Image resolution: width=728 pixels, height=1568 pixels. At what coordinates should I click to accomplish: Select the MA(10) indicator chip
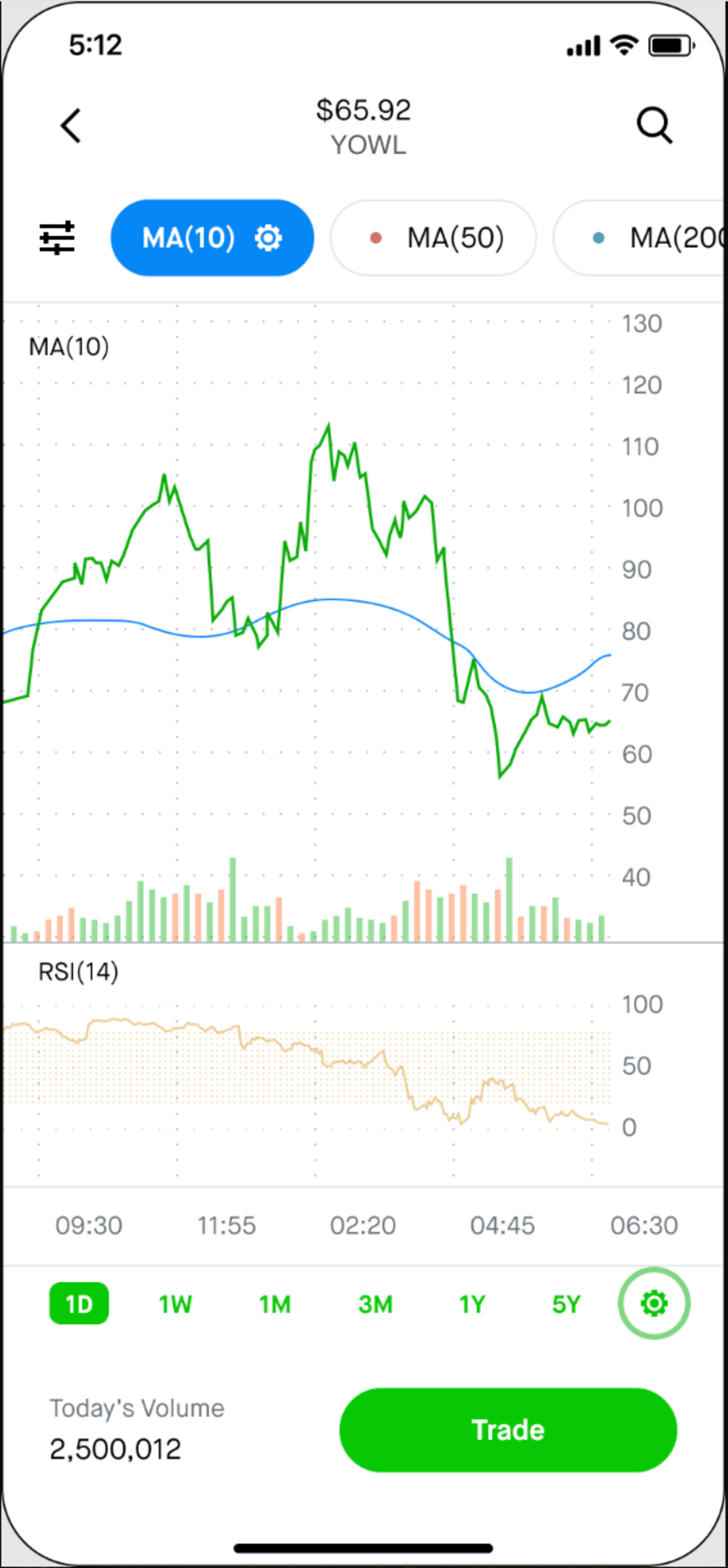pyautogui.click(x=189, y=238)
